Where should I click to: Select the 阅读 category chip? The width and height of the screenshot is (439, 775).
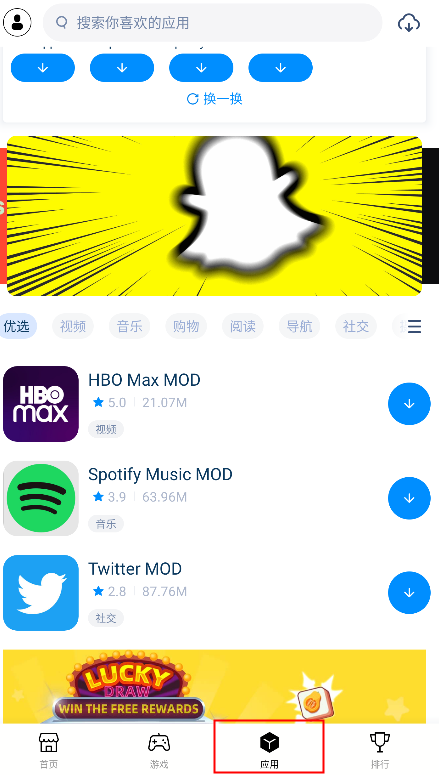point(243,326)
